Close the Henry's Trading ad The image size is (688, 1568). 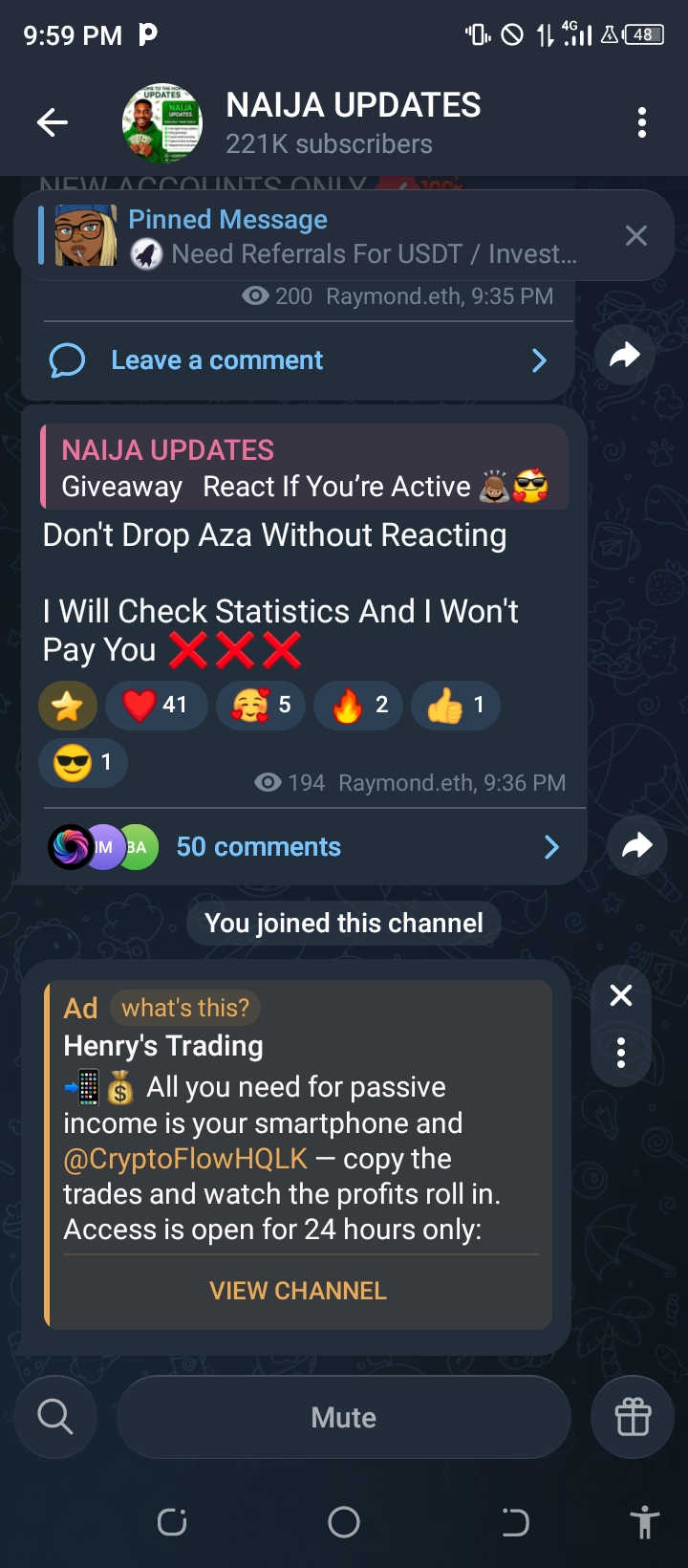(x=621, y=996)
